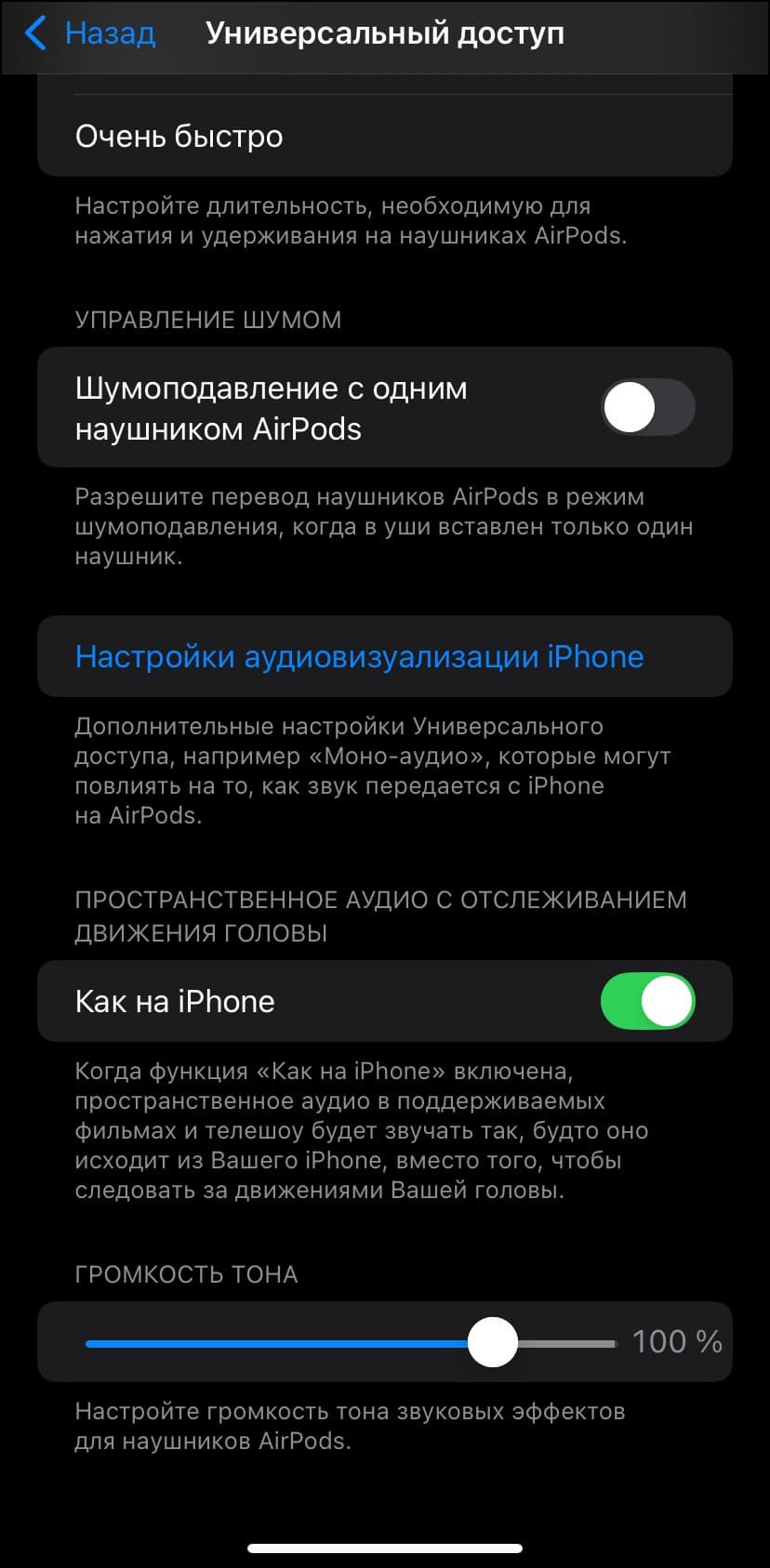770x1568 pixels.
Task: Enable «Шумоподавление с одним наушником AirPods»
Action: (647, 407)
